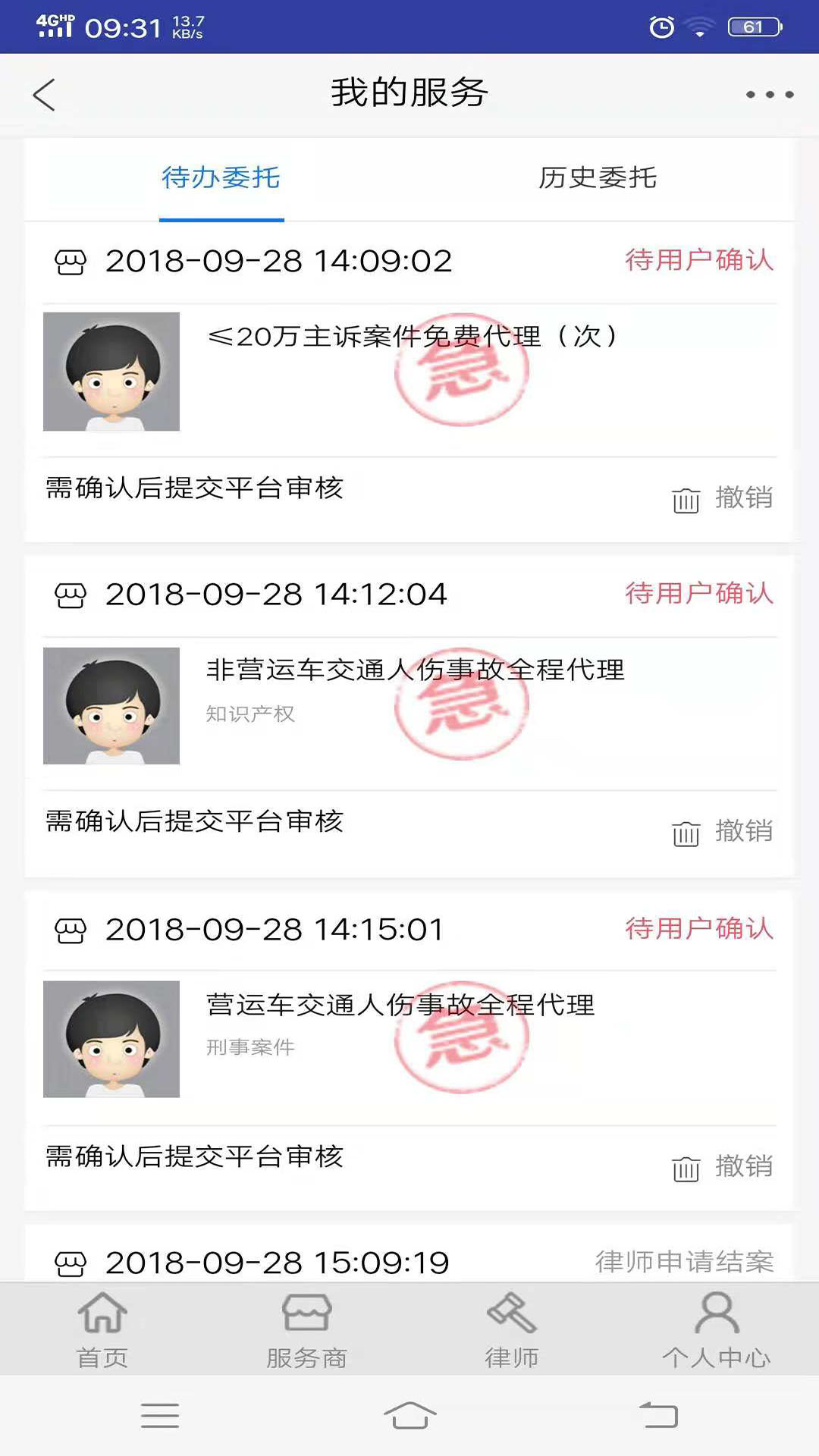Viewport: 819px width, 1456px height.
Task: Tap 撤销 on the 14:09:02 order
Action: pos(723,498)
